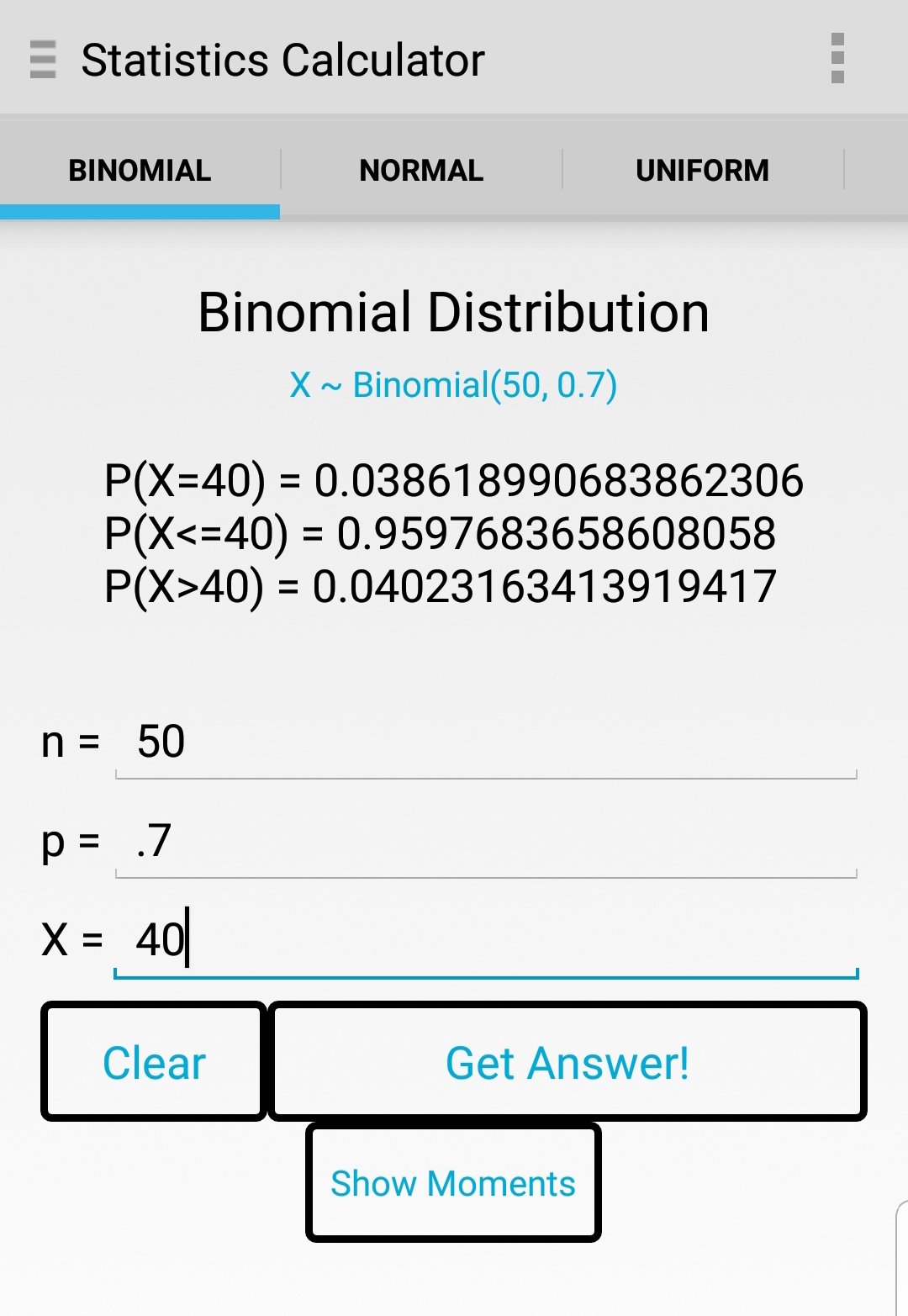Viewport: 908px width, 1316px height.
Task: Open the navigation drawer menu
Action: coord(43,60)
